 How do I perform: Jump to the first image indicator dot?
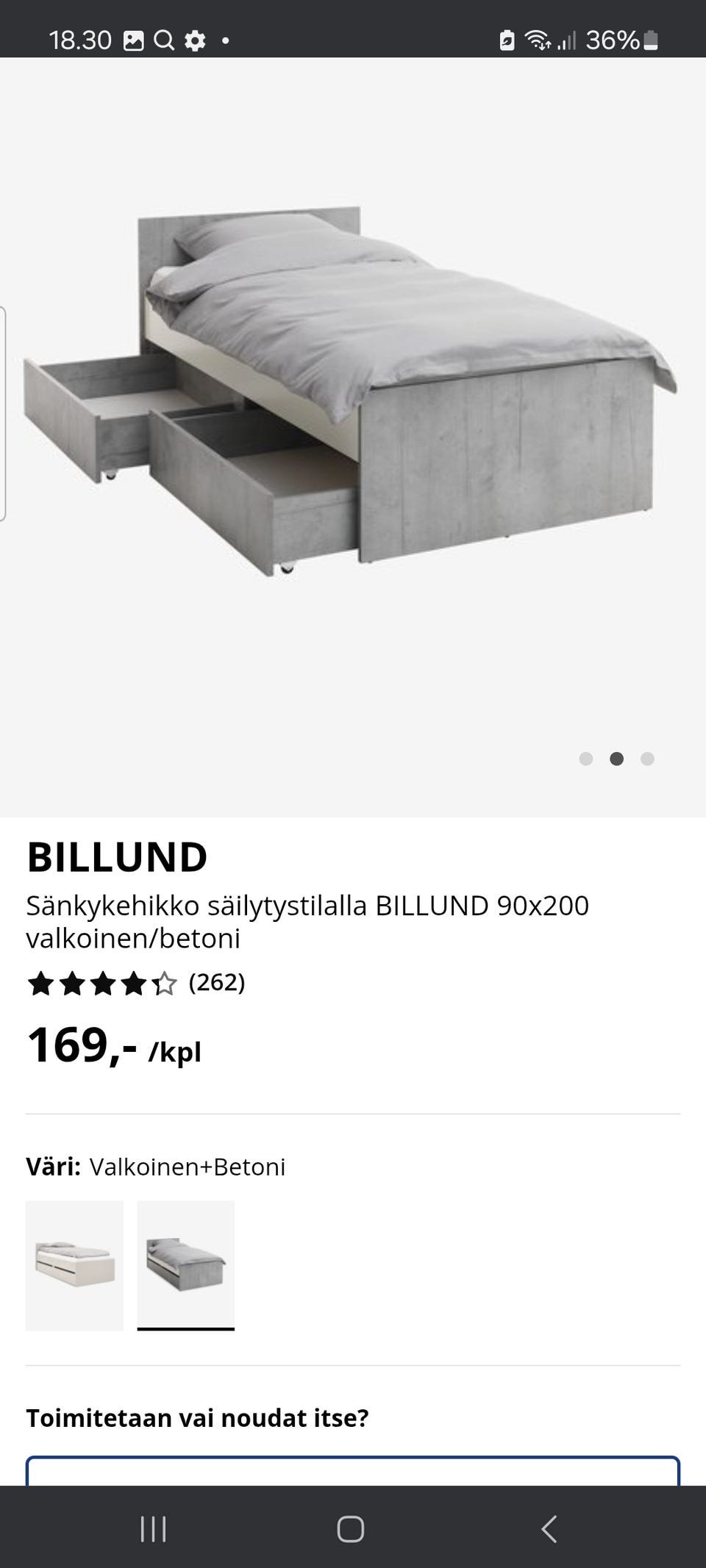[x=586, y=759]
